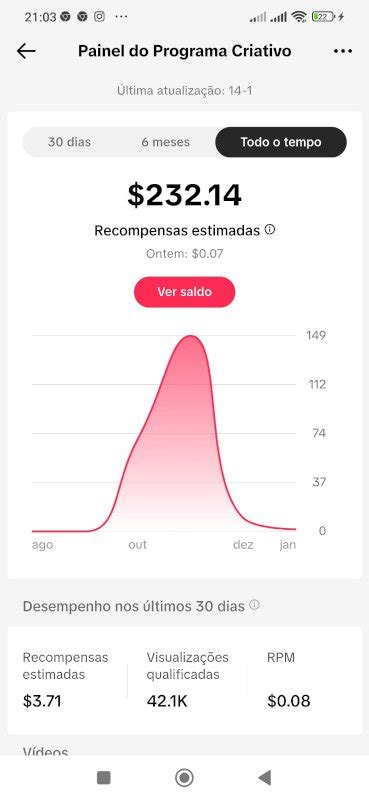
Task: Choose the Todo o tempo range
Action: pos(281,142)
